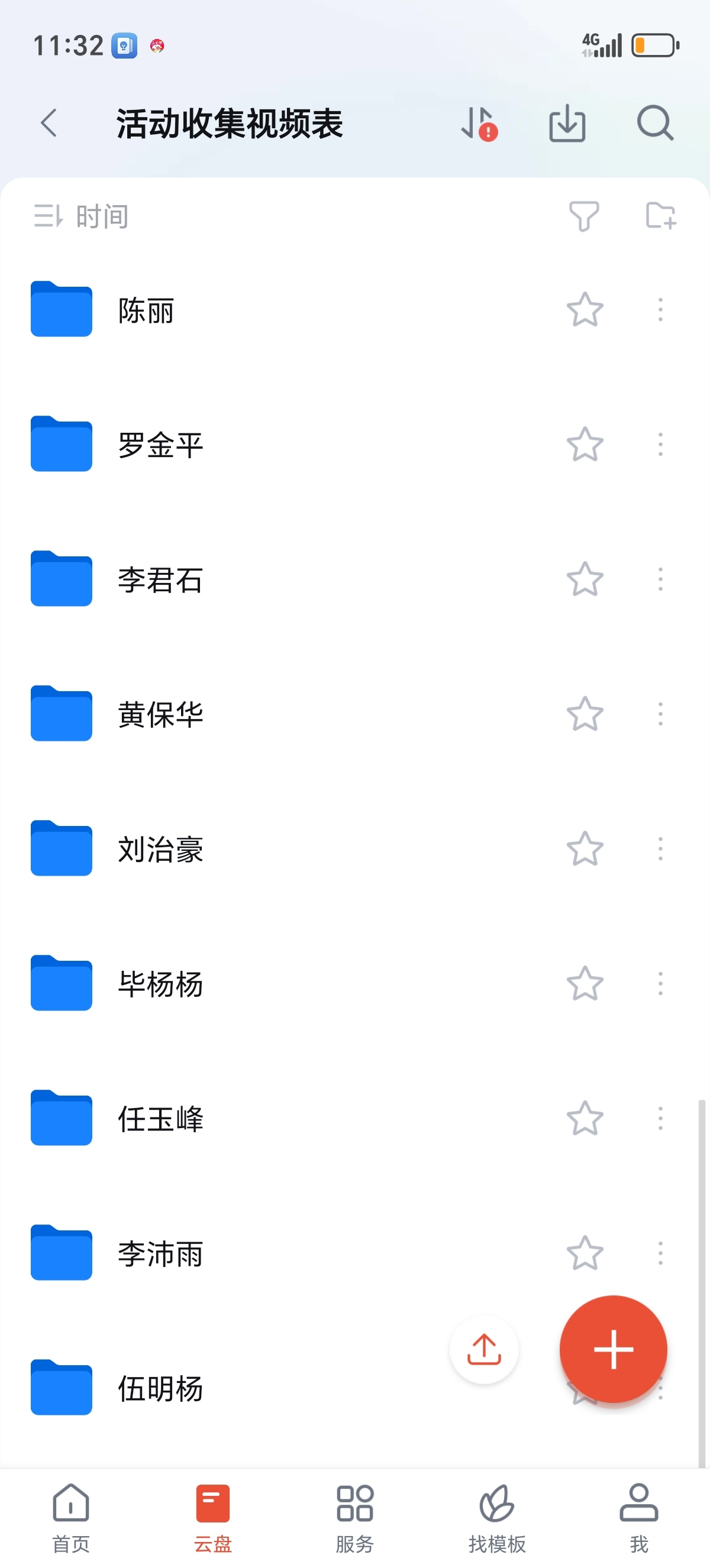
Task: Open the 任玉峰 folder
Action: point(160,1119)
